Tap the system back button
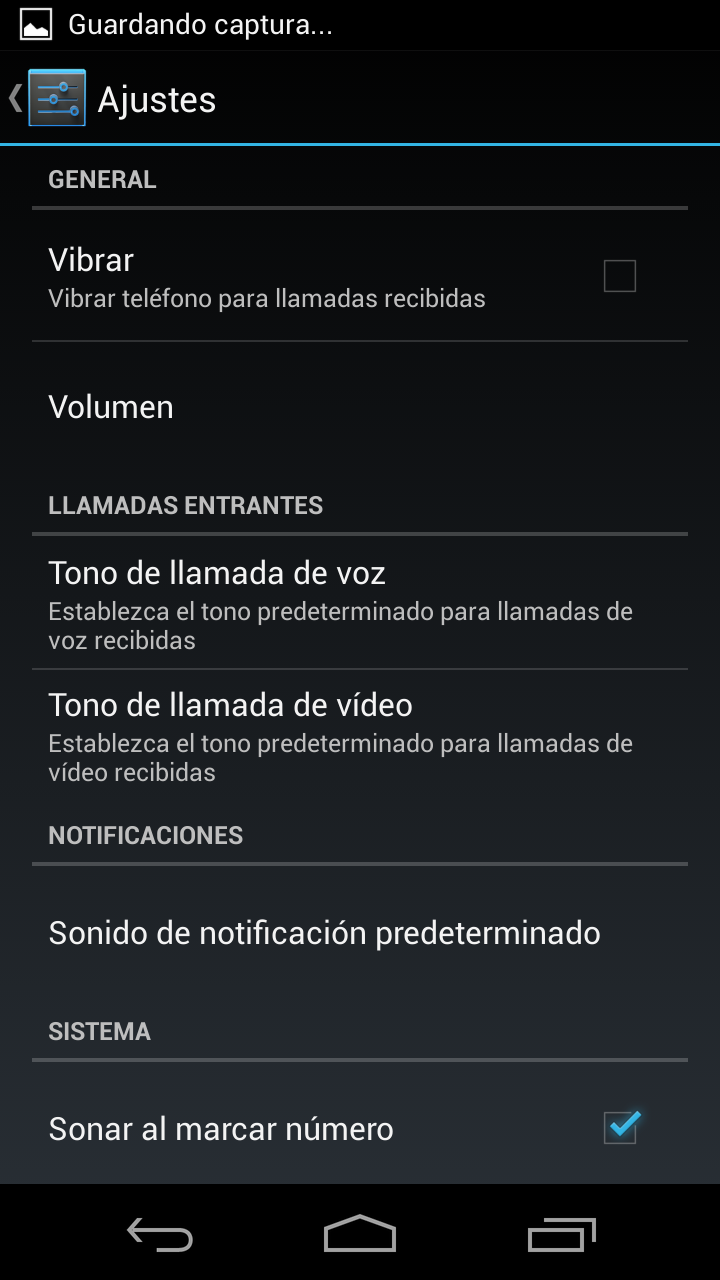Screen dimensions: 720x1280 [160, 1234]
